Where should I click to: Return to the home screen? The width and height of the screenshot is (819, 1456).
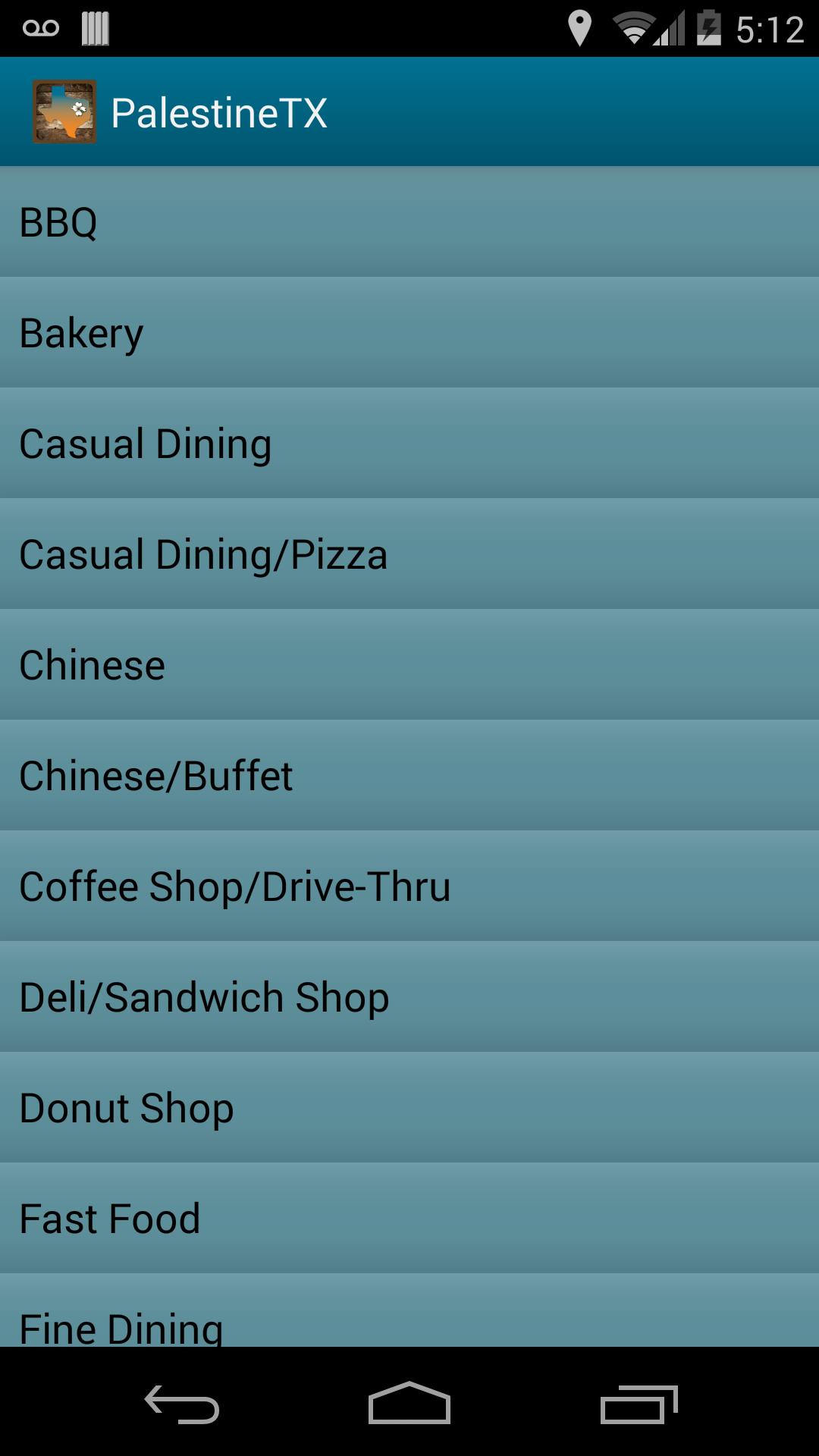(409, 1403)
